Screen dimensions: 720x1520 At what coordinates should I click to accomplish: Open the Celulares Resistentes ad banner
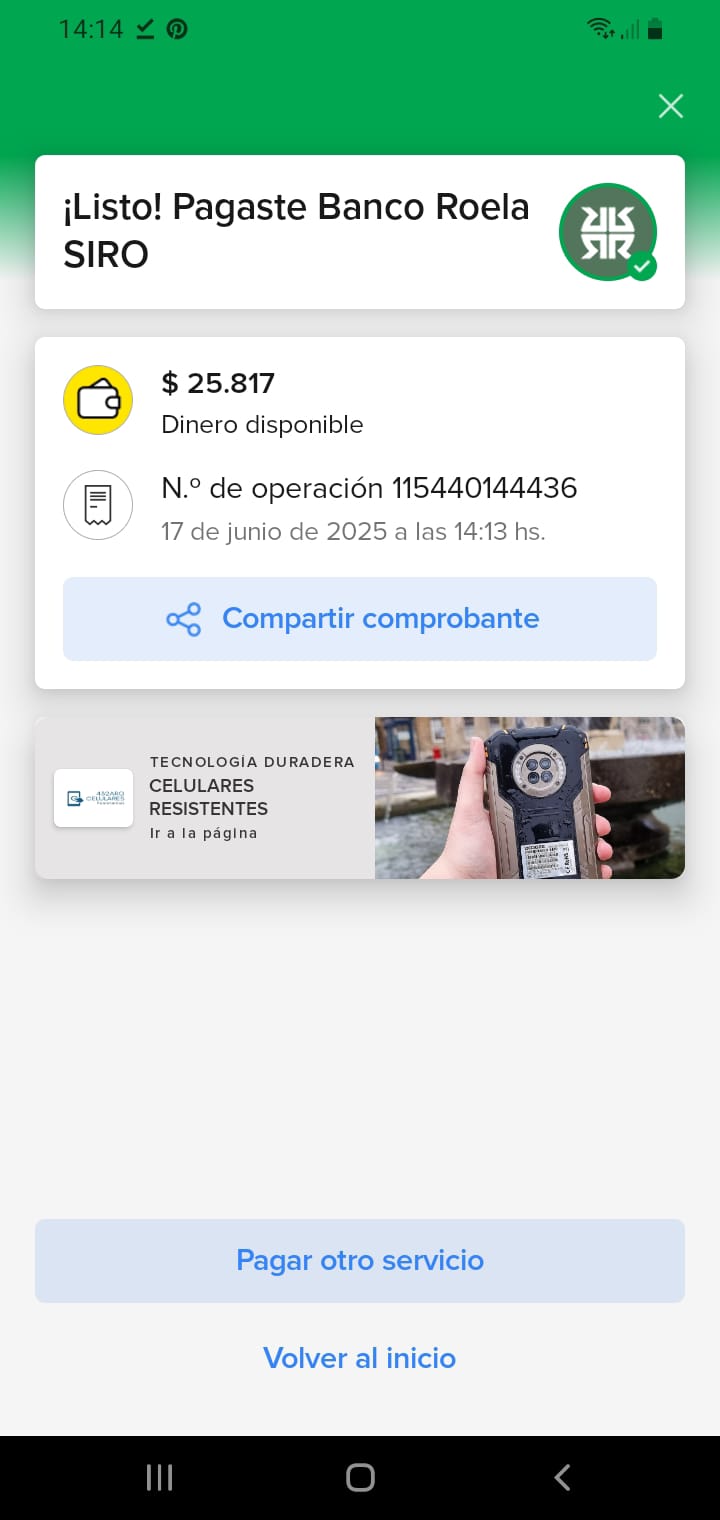point(360,798)
